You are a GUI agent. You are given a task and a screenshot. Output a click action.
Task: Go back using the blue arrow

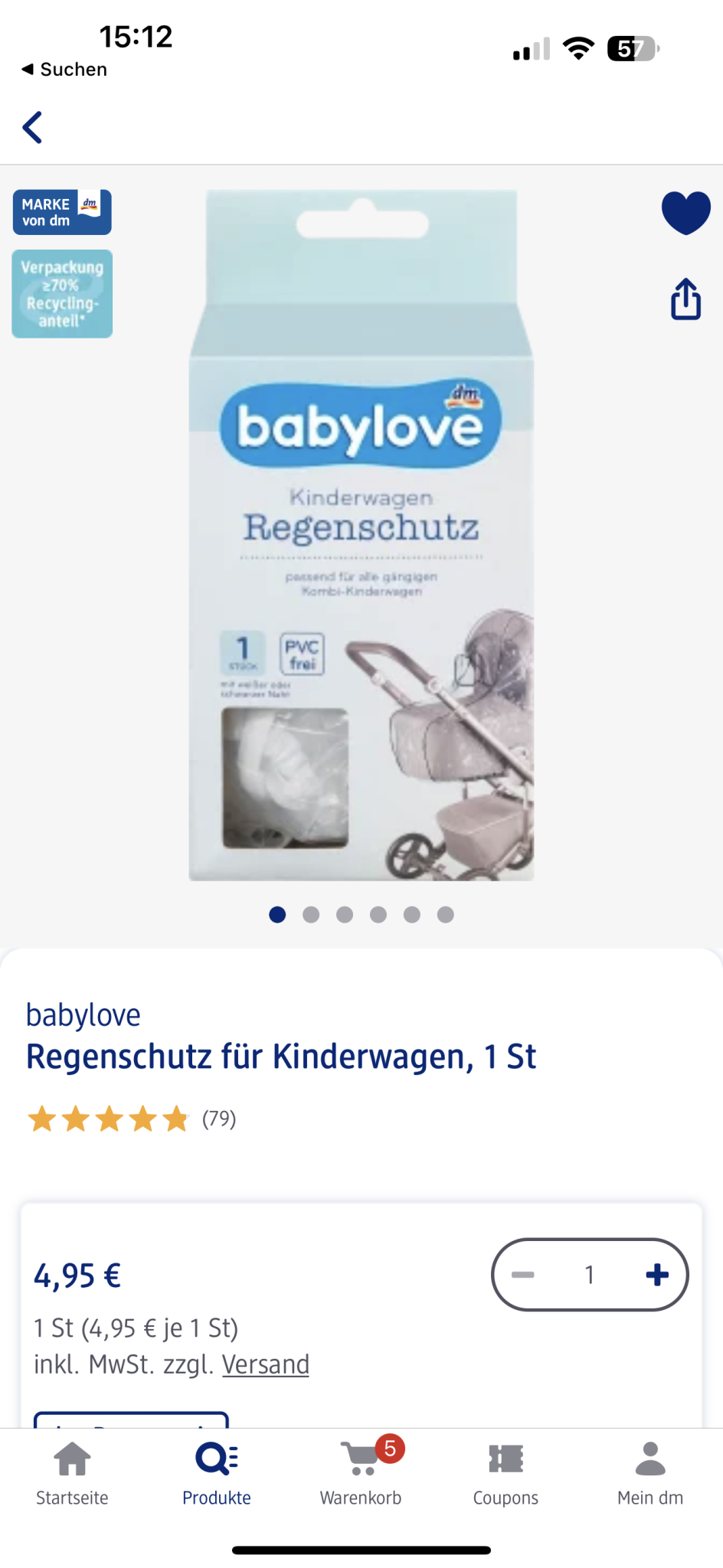32,127
